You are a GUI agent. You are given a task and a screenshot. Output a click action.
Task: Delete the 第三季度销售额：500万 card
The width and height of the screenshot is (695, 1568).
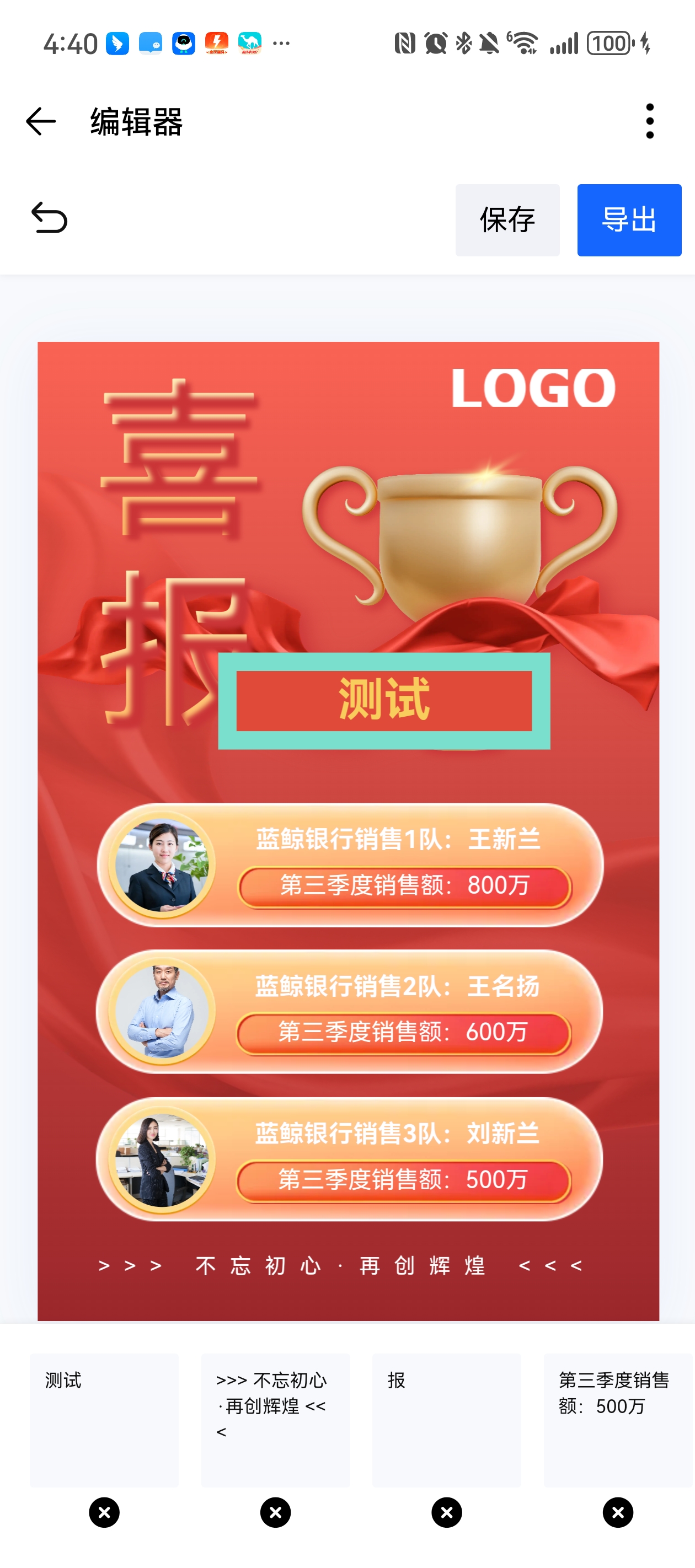618,1512
